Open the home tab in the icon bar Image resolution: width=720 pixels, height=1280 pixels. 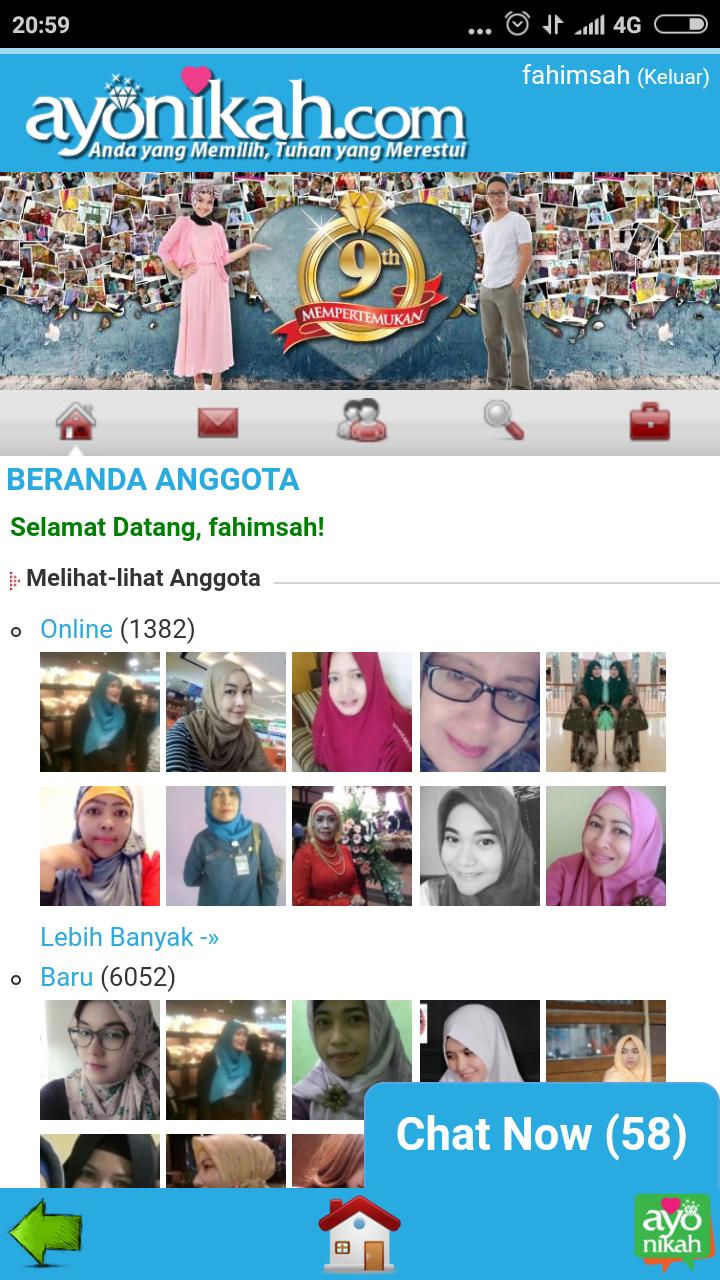coord(76,422)
